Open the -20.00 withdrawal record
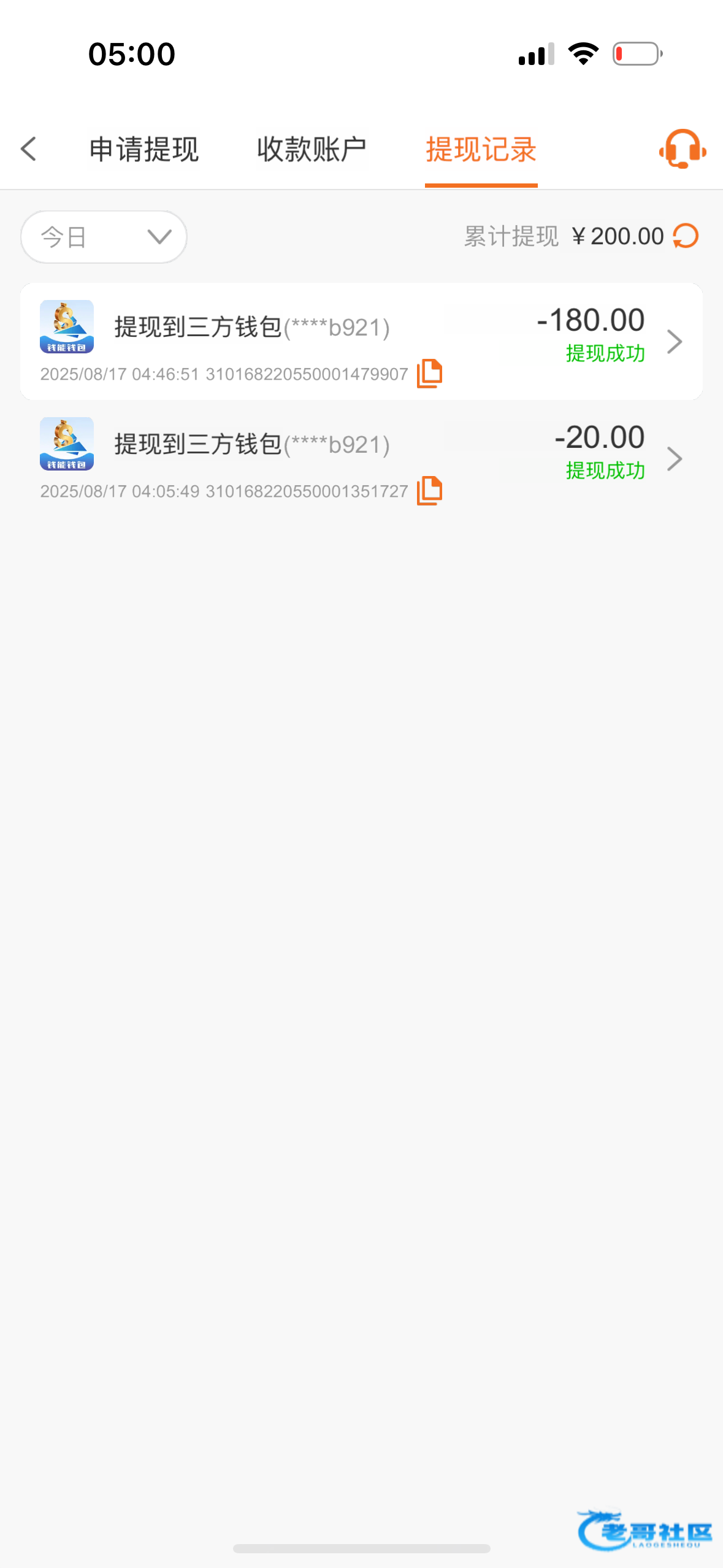The width and height of the screenshot is (723, 1568). [361, 459]
